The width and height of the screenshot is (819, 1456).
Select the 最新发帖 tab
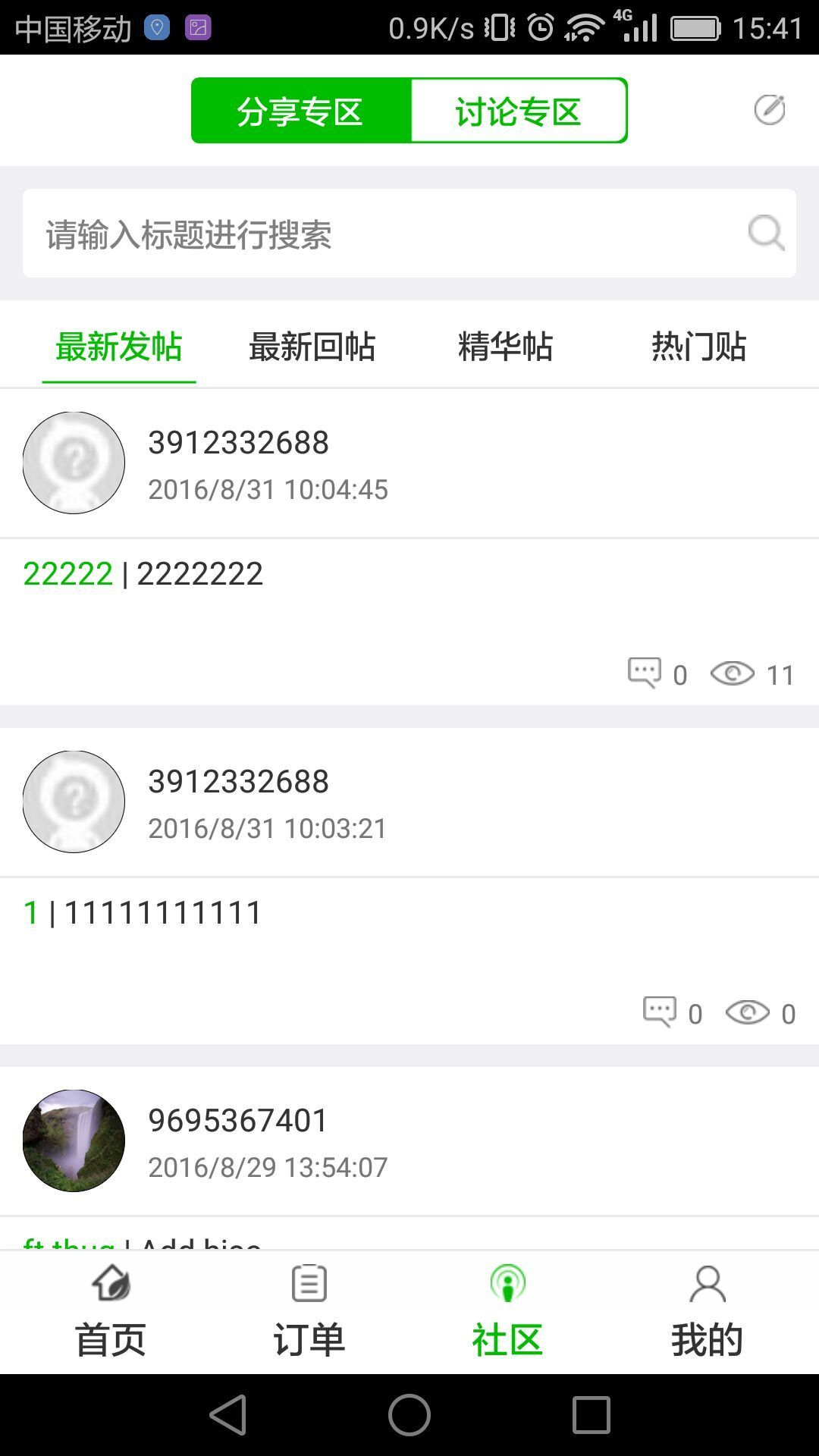[119, 347]
